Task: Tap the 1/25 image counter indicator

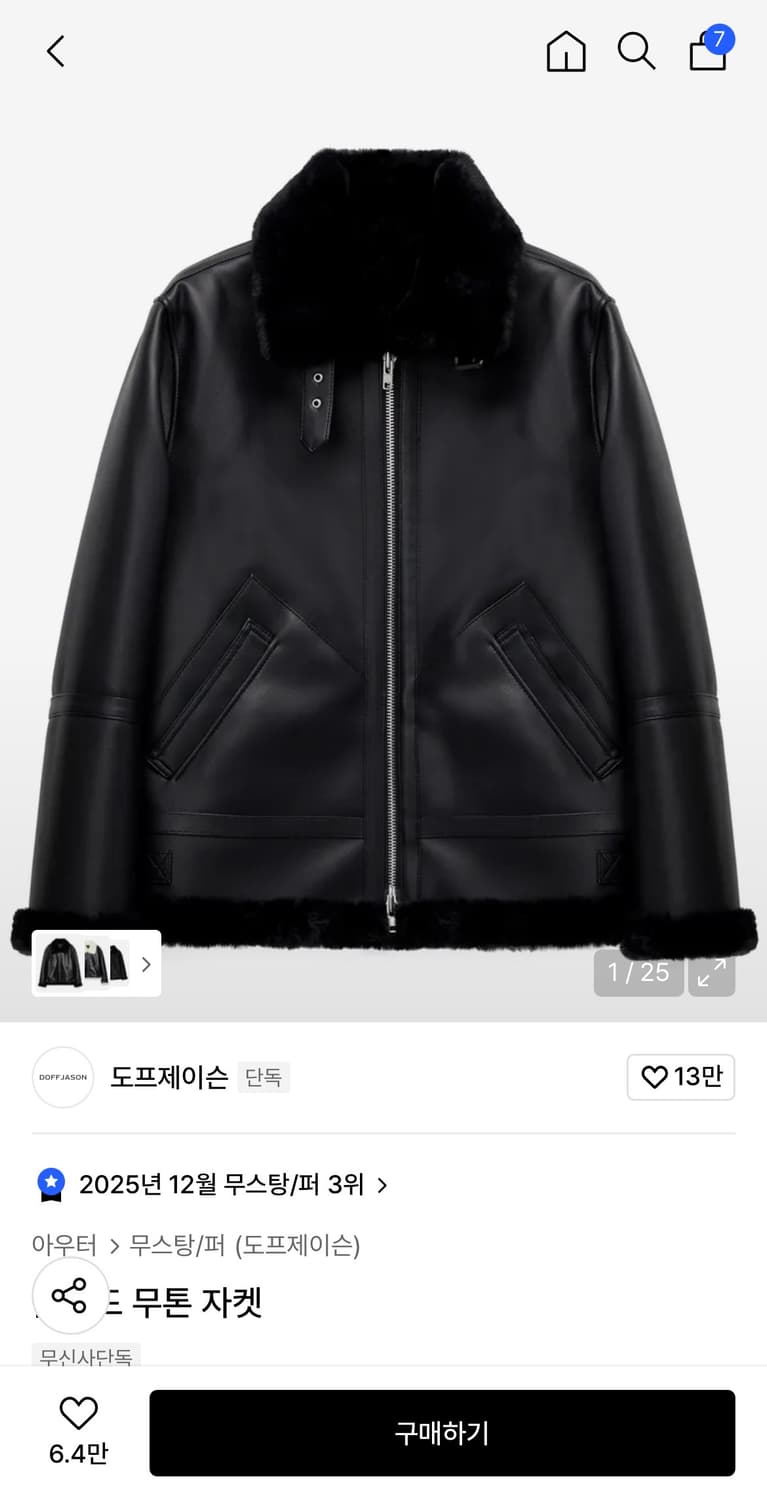Action: click(x=638, y=971)
